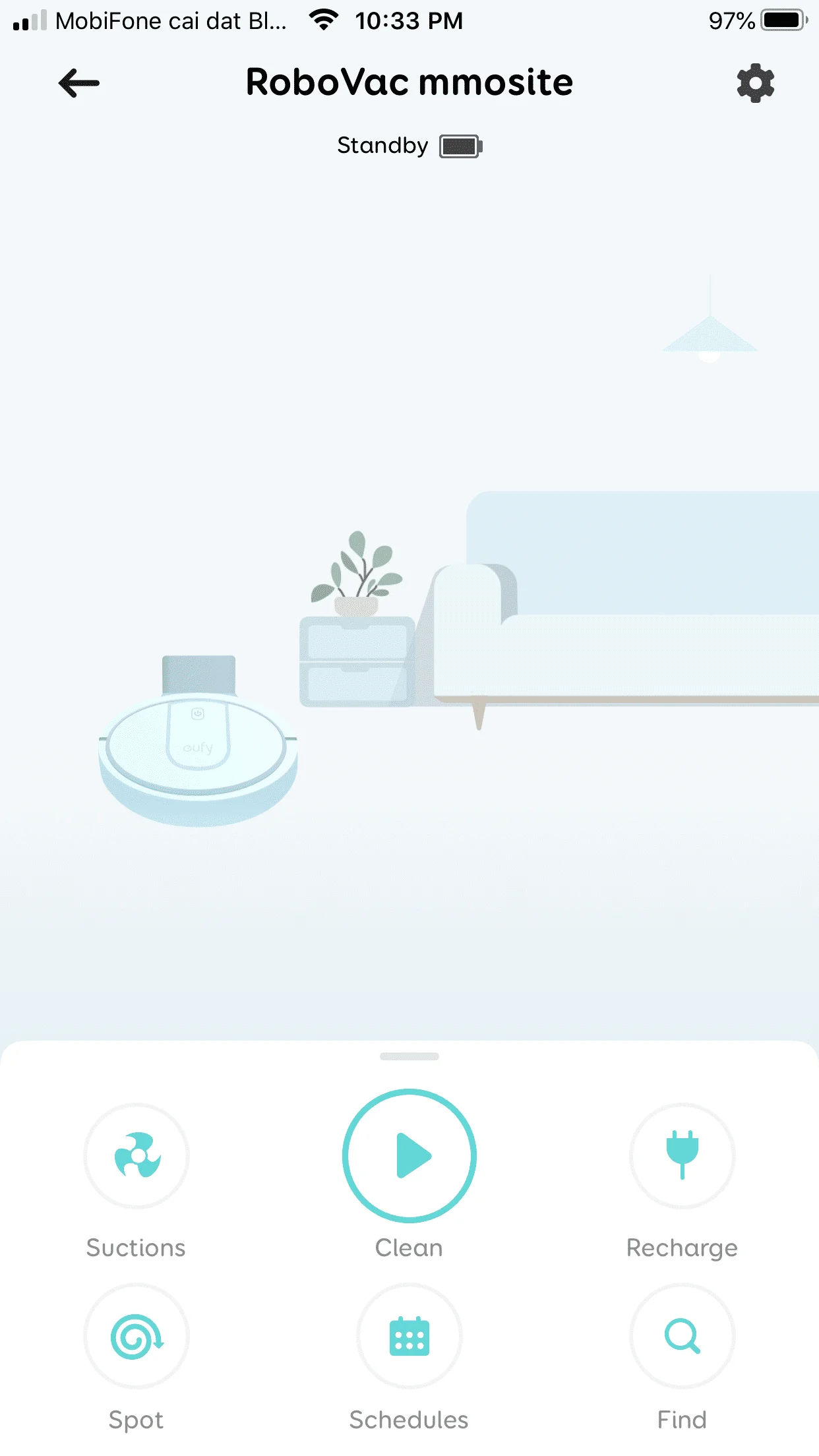819x1456 pixels.
Task: Go back using the arrow icon
Action: point(79,83)
